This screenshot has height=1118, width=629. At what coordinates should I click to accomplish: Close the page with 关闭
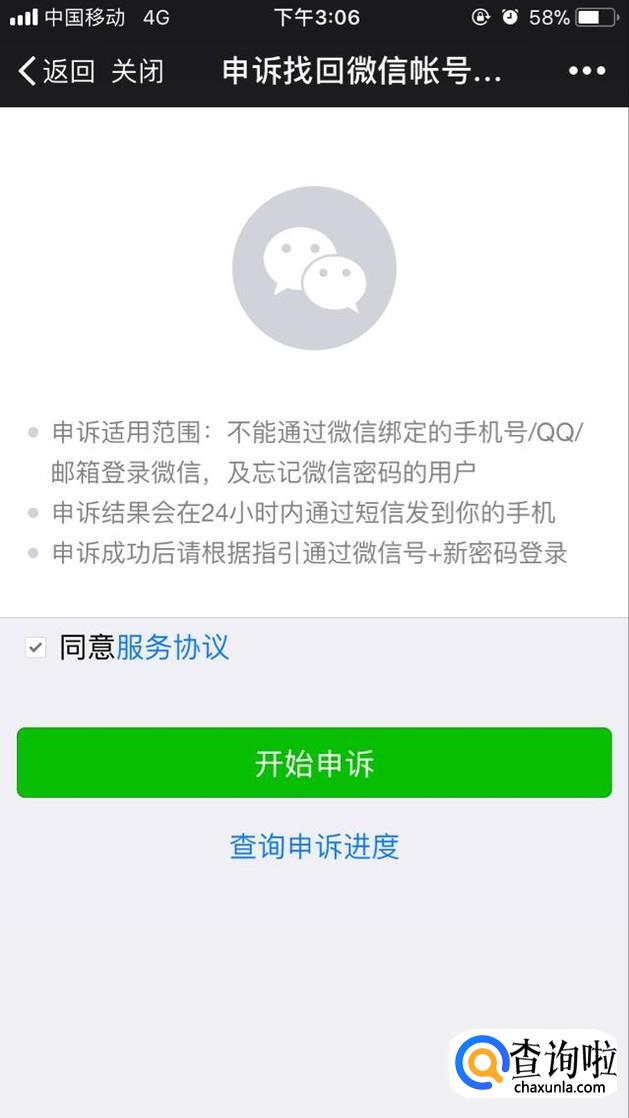point(137,72)
